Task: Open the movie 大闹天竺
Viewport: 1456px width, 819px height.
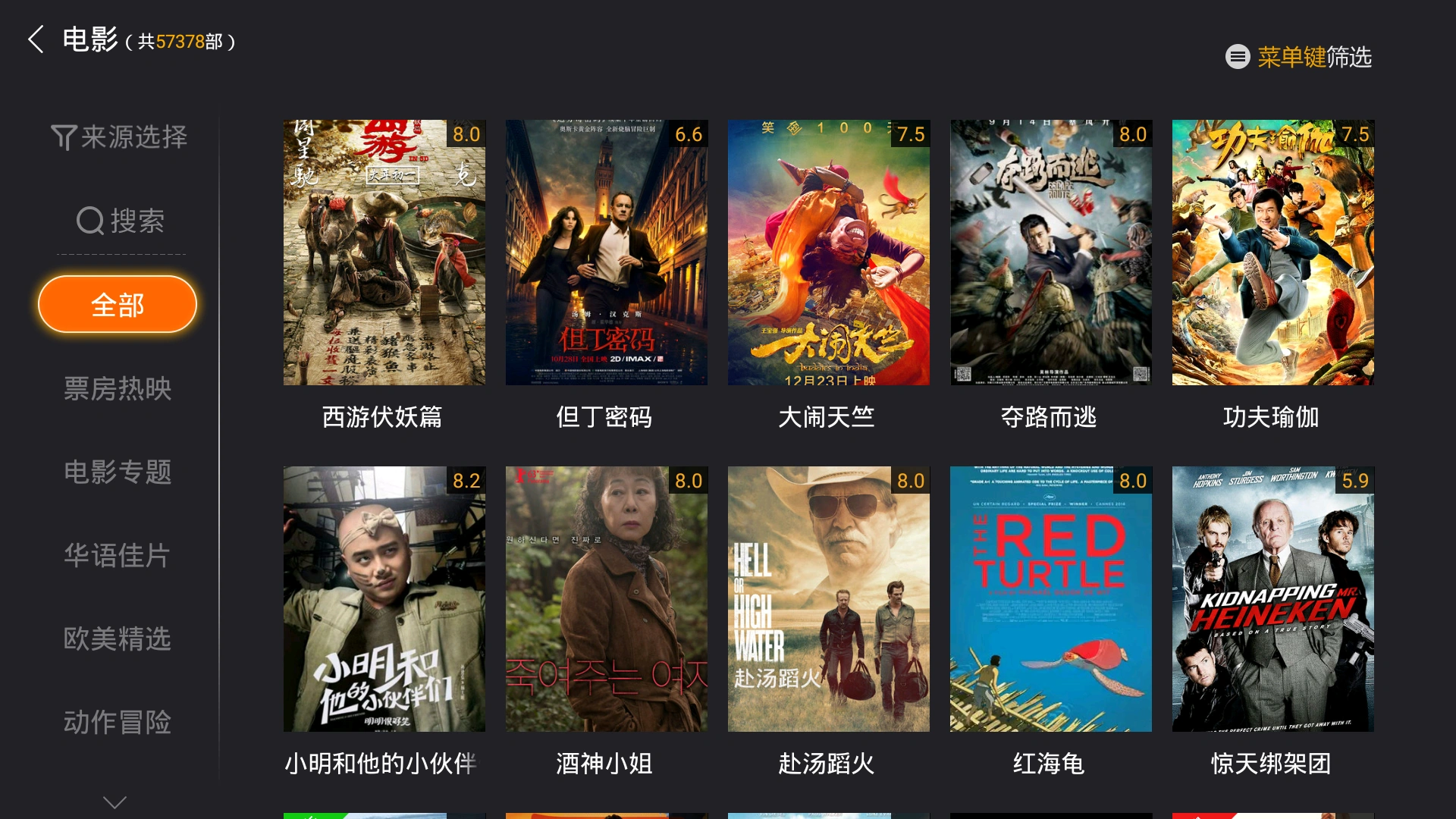Action: click(828, 253)
